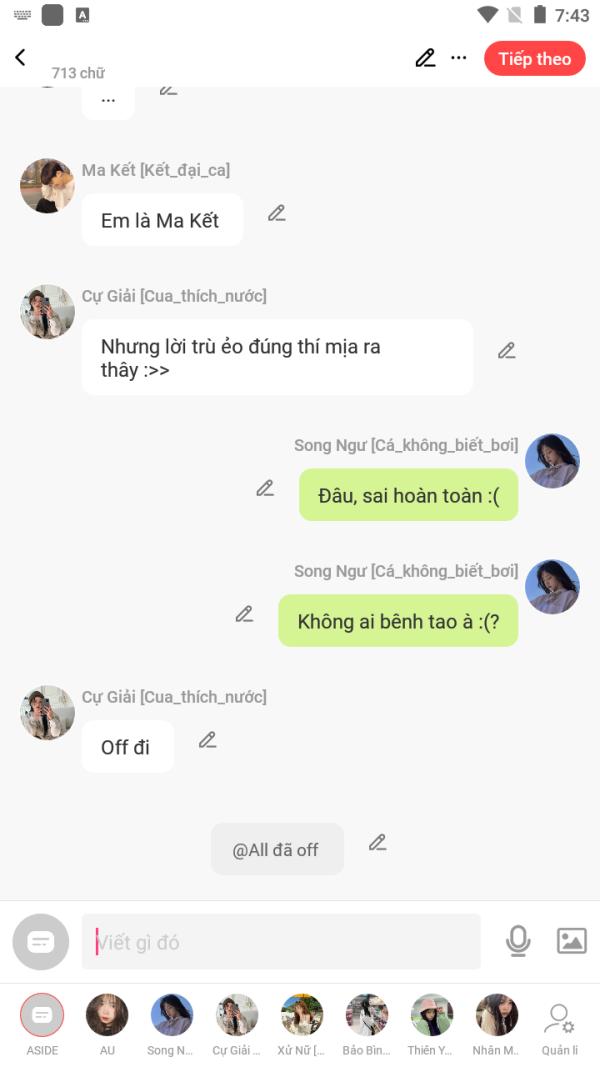Tap the microphone icon for voice input
The width and height of the screenshot is (600, 1067).
click(518, 941)
